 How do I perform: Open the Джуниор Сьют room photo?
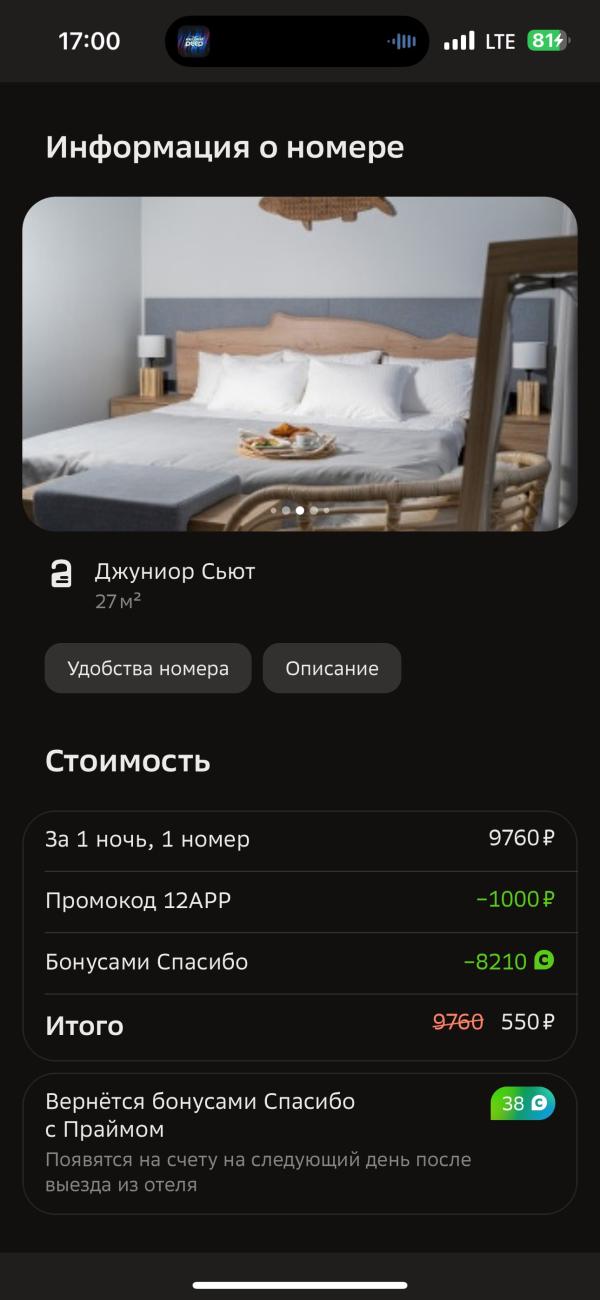pyautogui.click(x=300, y=364)
